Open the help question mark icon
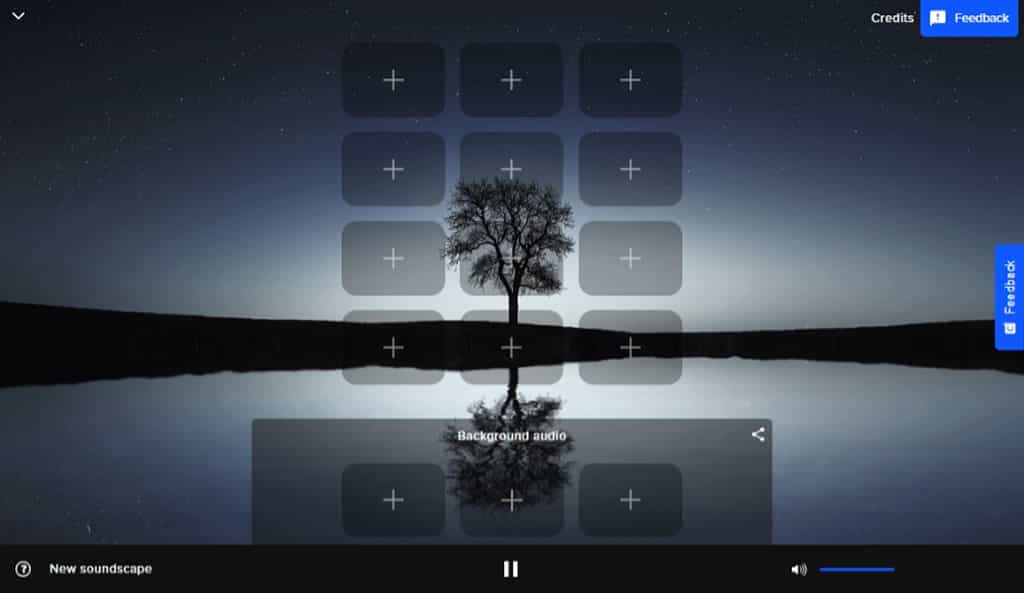The image size is (1024, 593). click(x=23, y=569)
